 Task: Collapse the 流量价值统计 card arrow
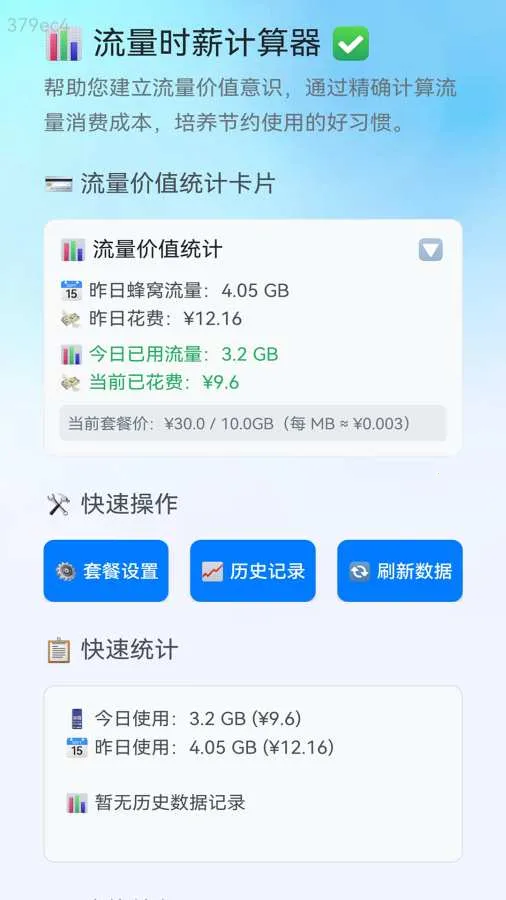click(430, 250)
